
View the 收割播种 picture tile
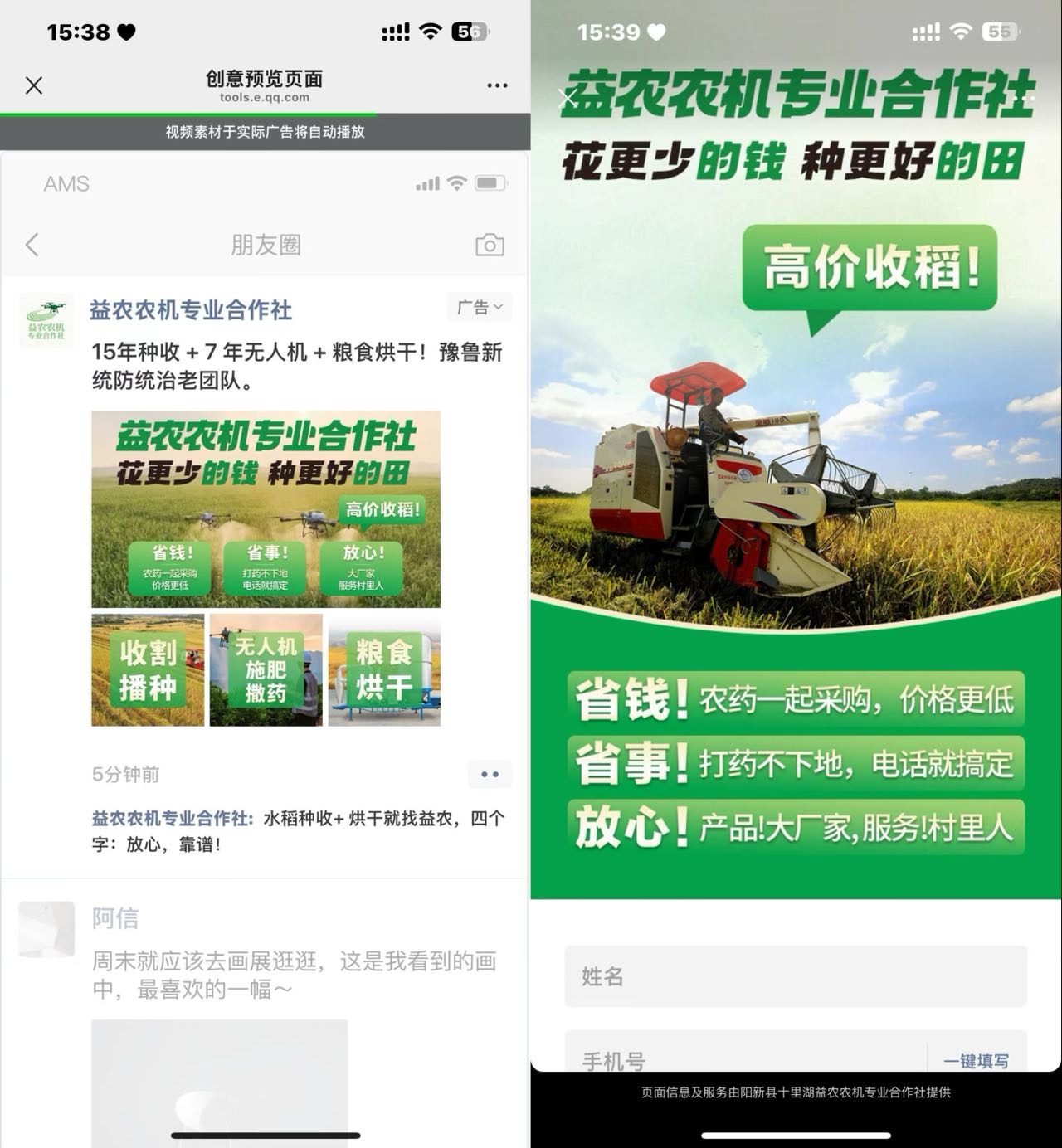pyautogui.click(x=148, y=670)
